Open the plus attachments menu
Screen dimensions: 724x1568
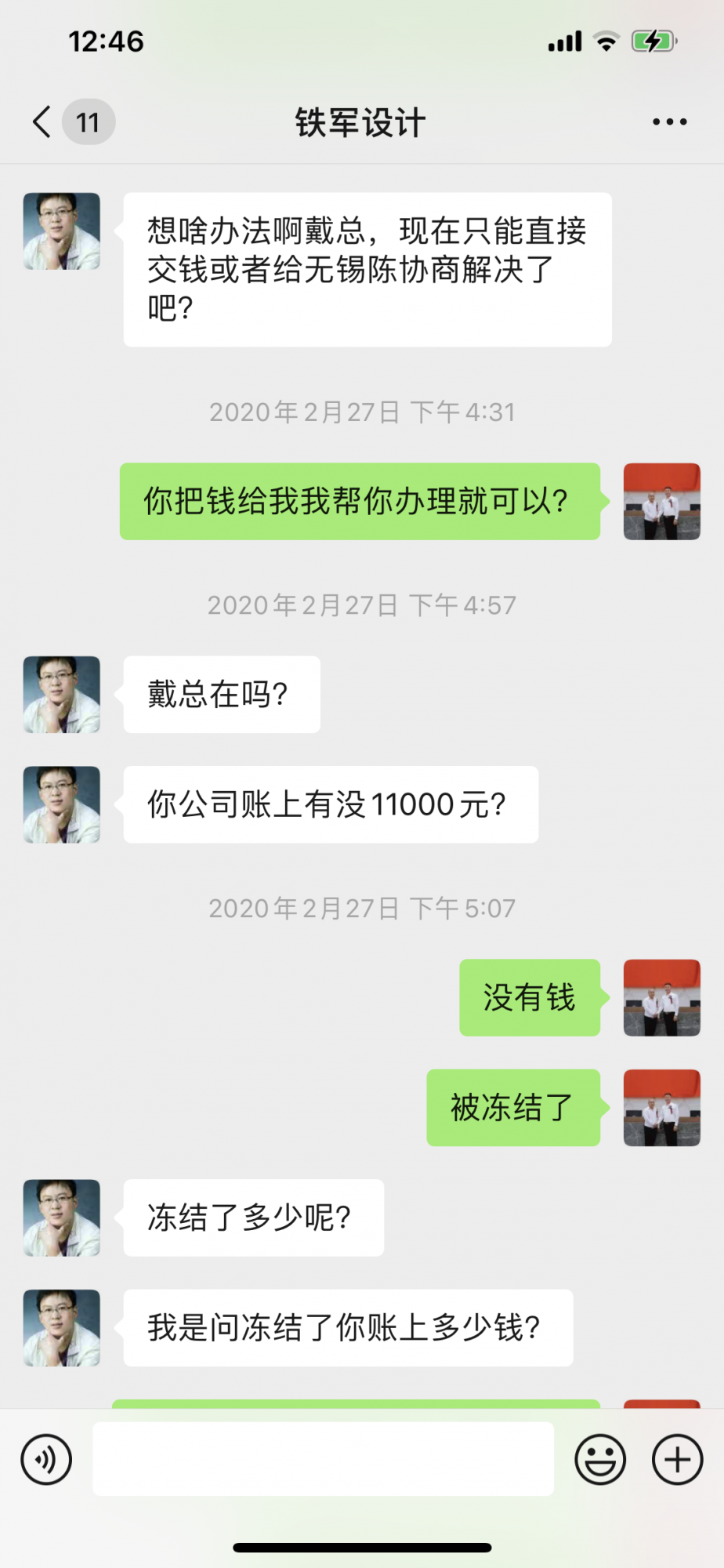(677, 1460)
